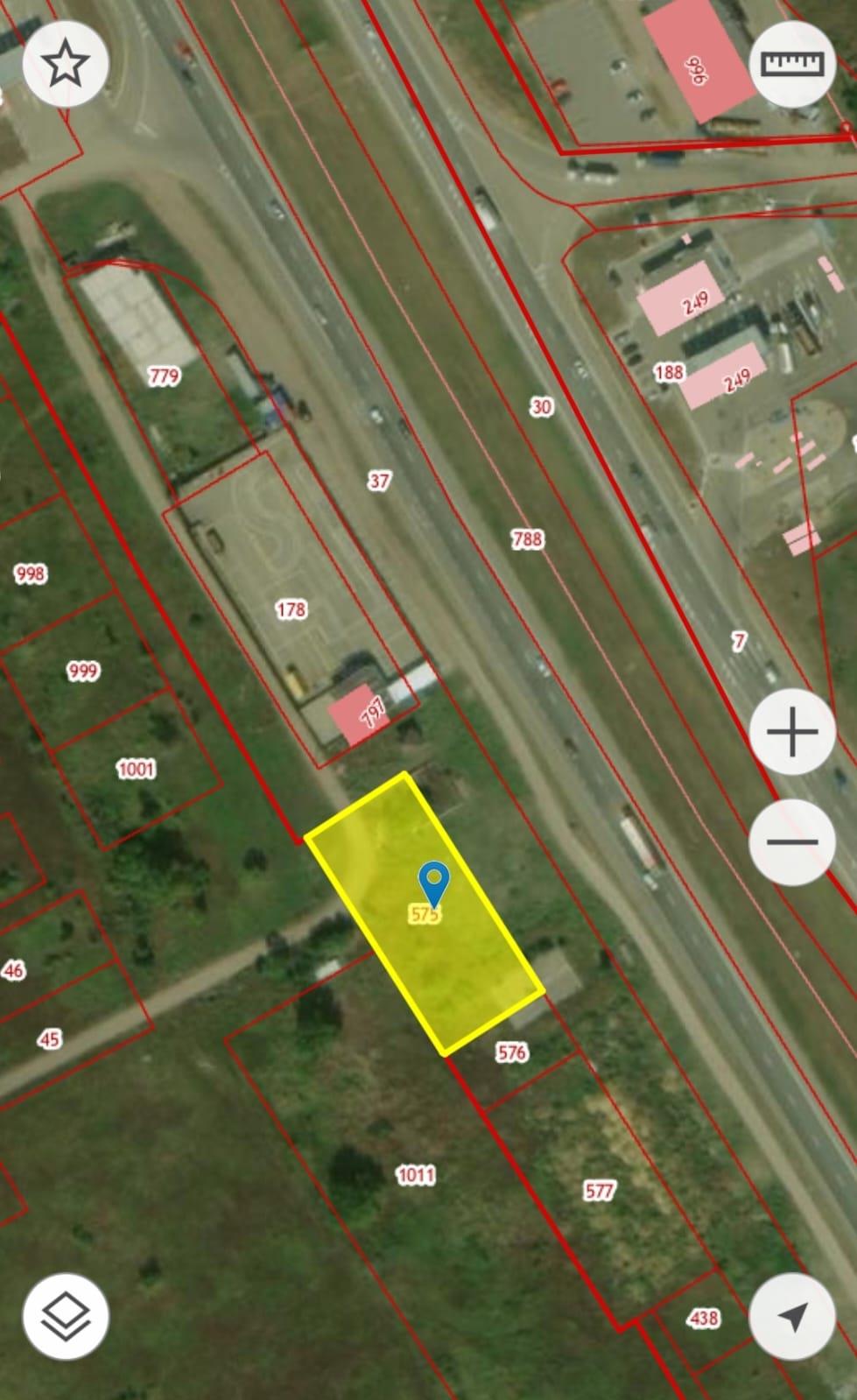
Task: Select parcel 178 on the map
Action: pos(291,609)
